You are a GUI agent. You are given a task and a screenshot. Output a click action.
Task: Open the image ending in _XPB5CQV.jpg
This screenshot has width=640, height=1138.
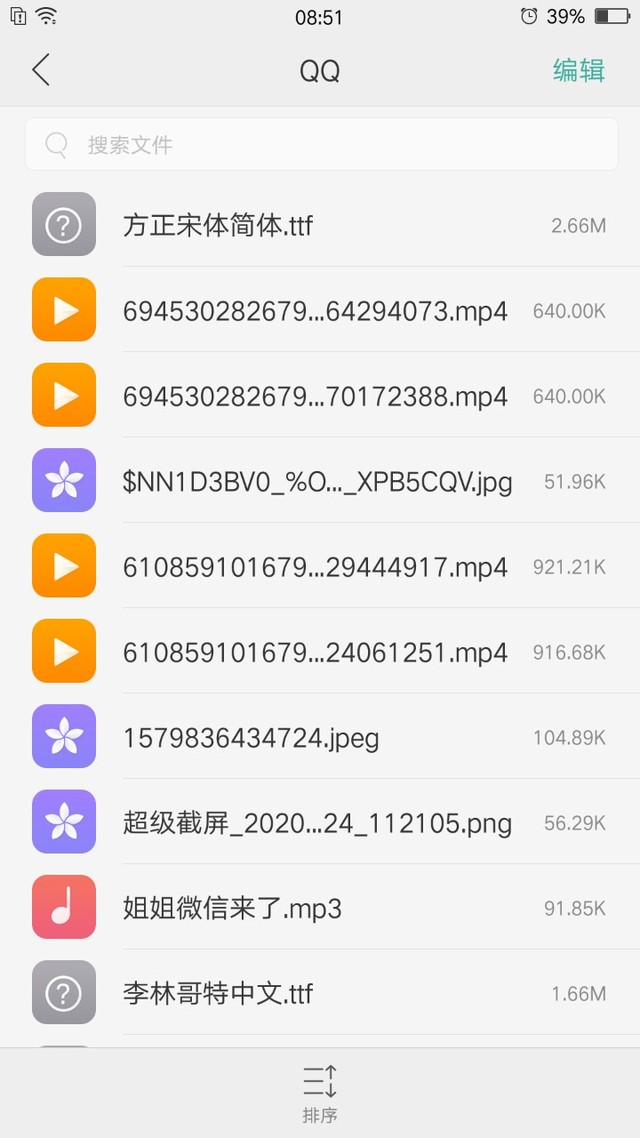click(x=320, y=480)
